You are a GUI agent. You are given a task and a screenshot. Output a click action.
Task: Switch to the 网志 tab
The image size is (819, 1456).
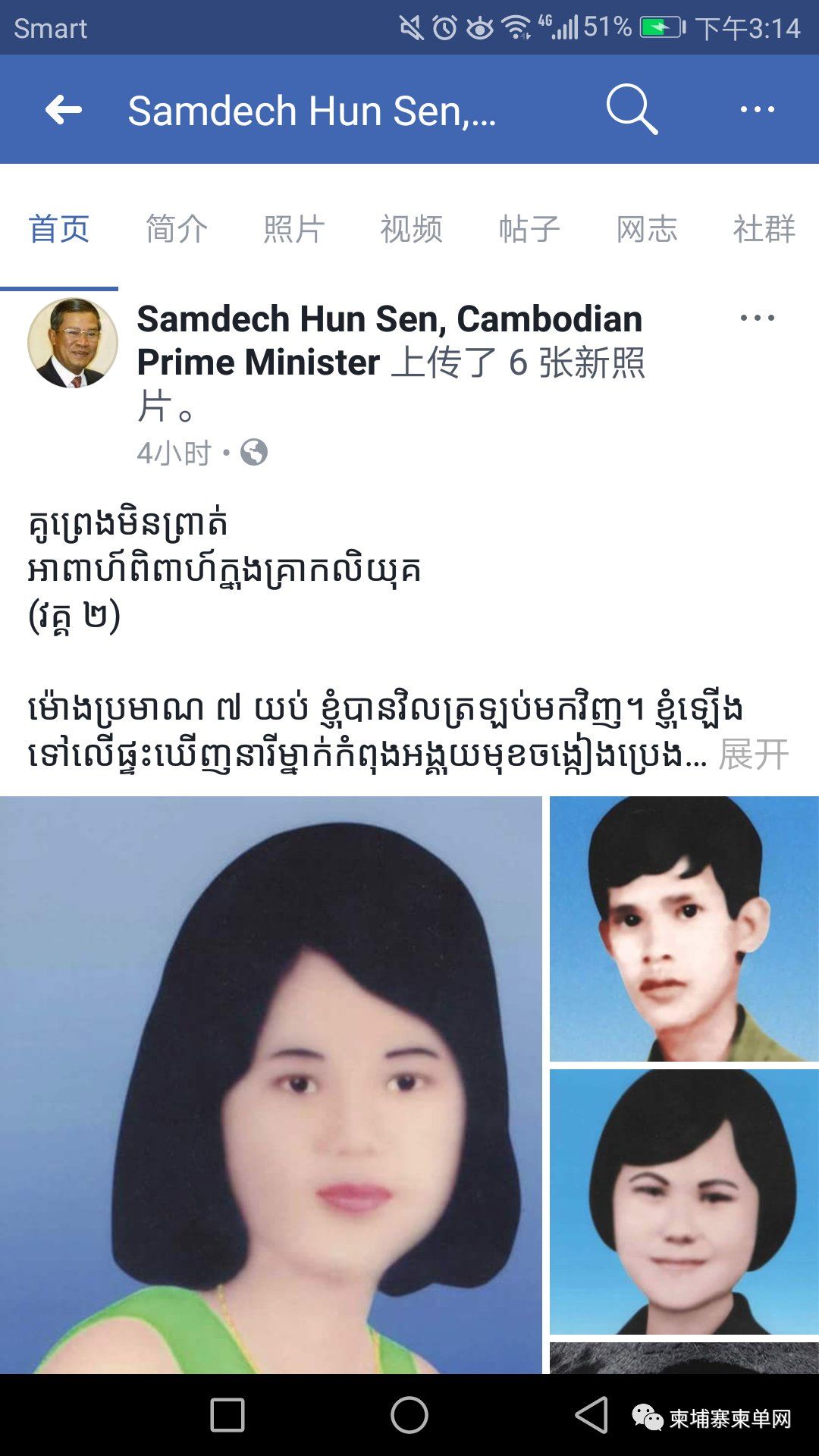647,229
